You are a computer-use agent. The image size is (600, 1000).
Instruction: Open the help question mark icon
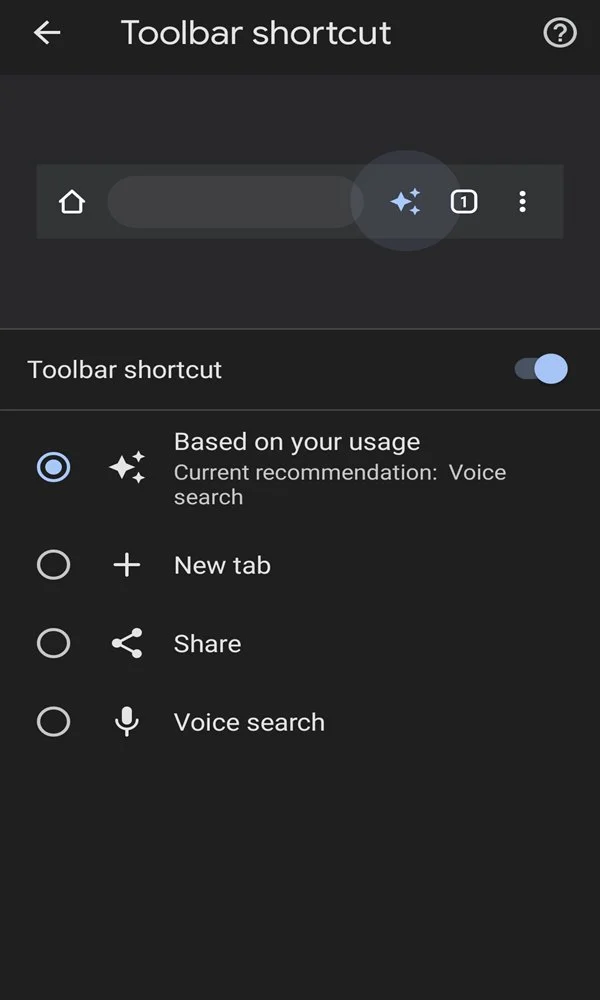pos(559,33)
